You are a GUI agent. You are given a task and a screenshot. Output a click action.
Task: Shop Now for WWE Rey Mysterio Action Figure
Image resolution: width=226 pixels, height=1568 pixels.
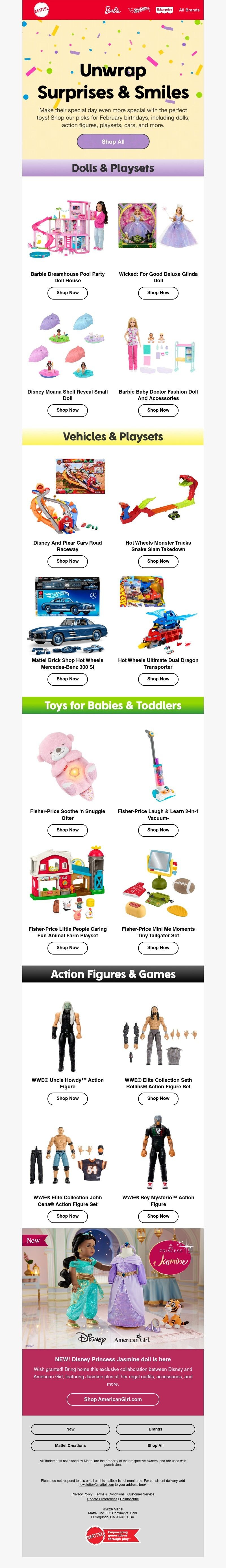tap(158, 1216)
